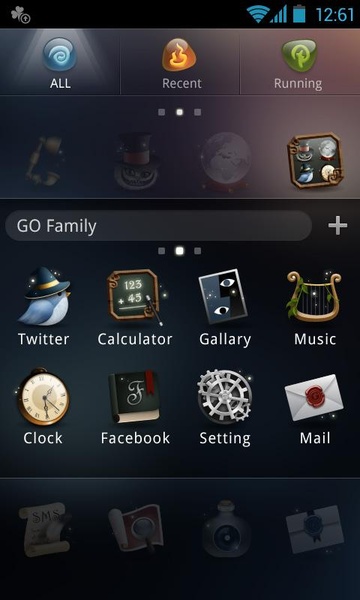Open the Facebook app
Image resolution: width=360 pixels, height=600 pixels.
[135, 407]
